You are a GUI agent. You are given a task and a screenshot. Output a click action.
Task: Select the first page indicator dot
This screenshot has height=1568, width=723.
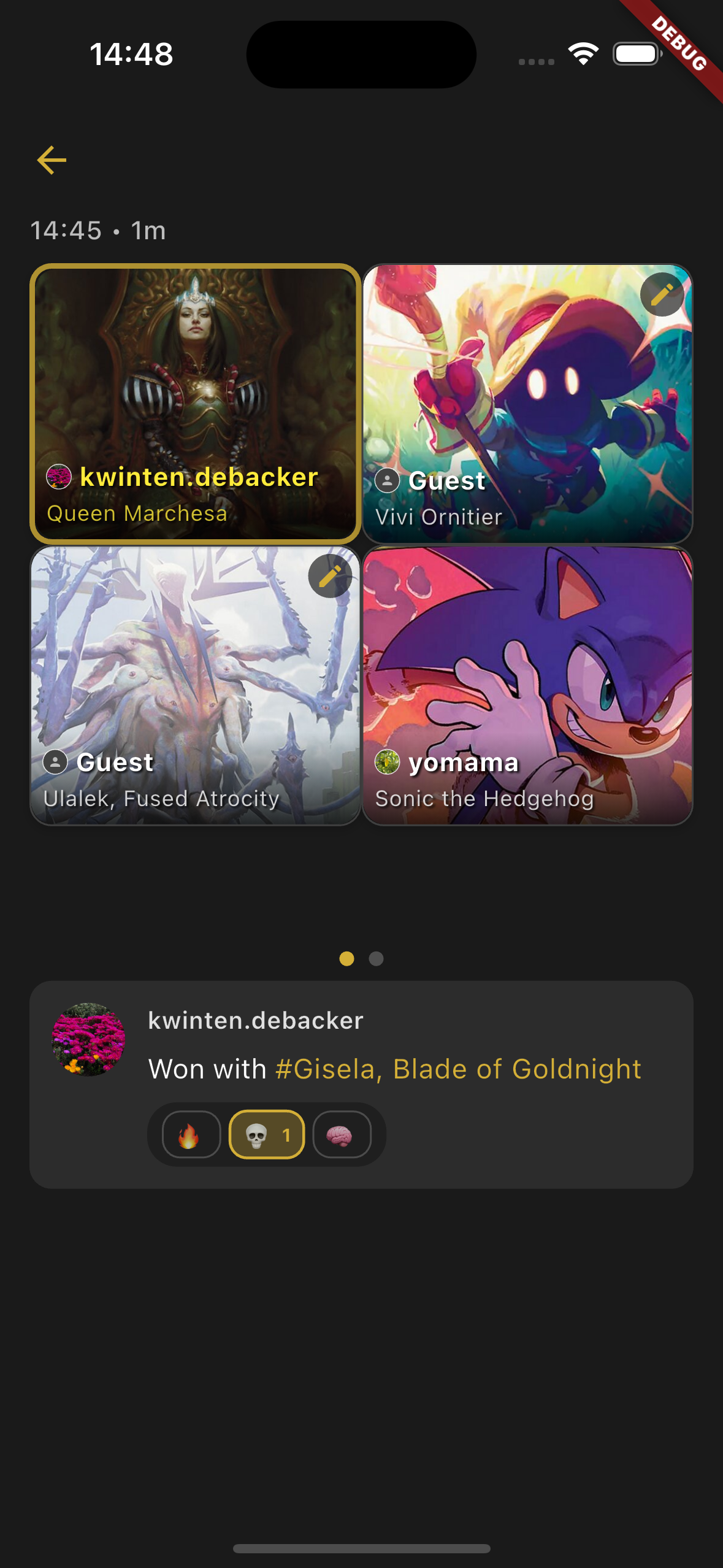[x=348, y=959]
